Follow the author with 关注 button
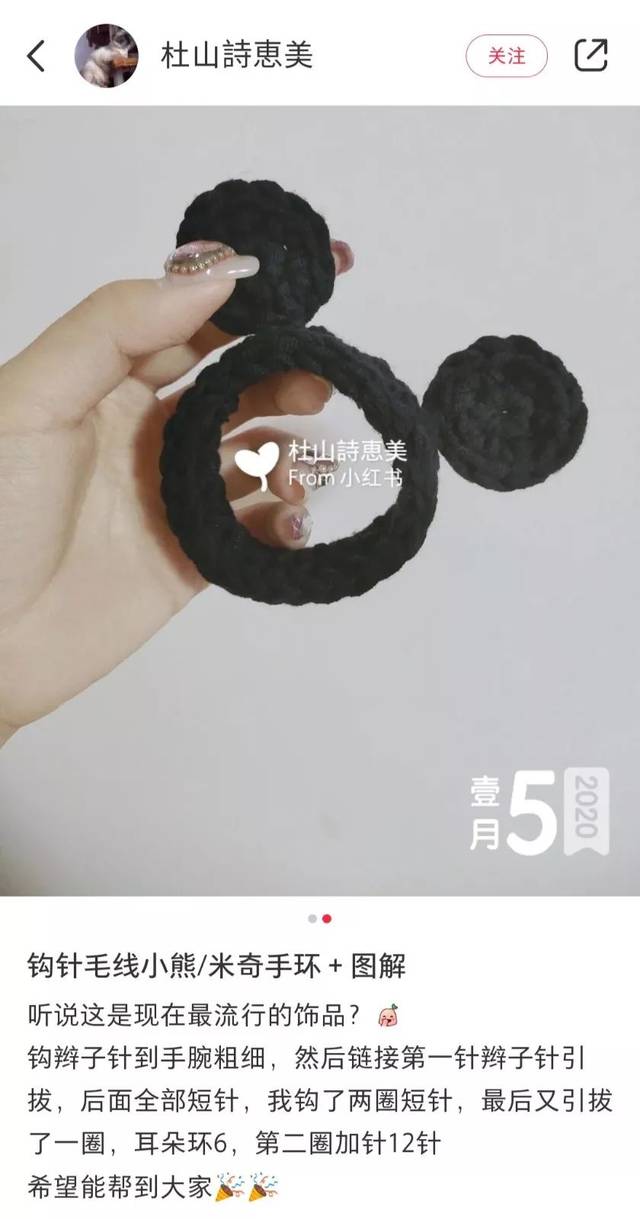640x1219 pixels. (507, 55)
